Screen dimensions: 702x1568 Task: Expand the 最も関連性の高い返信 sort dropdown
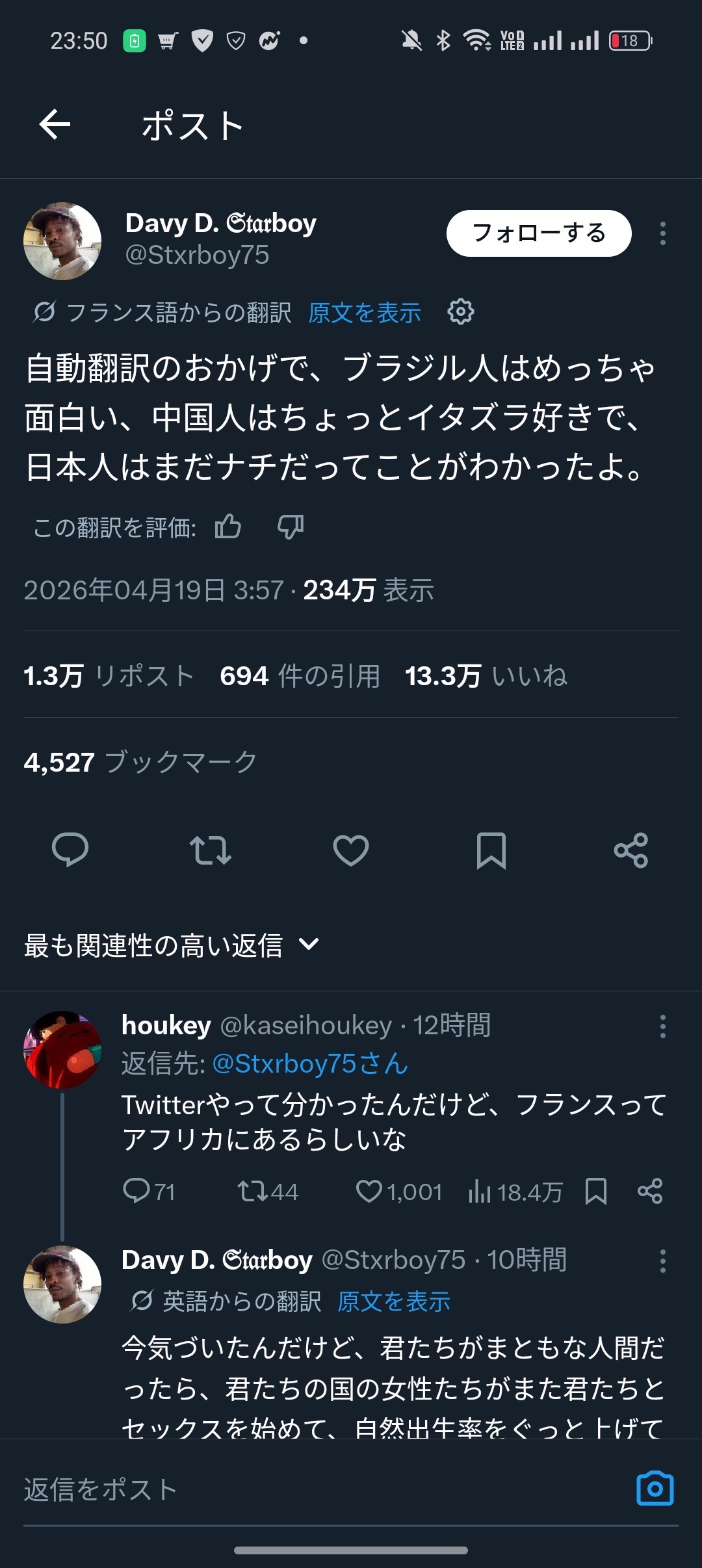(x=172, y=945)
